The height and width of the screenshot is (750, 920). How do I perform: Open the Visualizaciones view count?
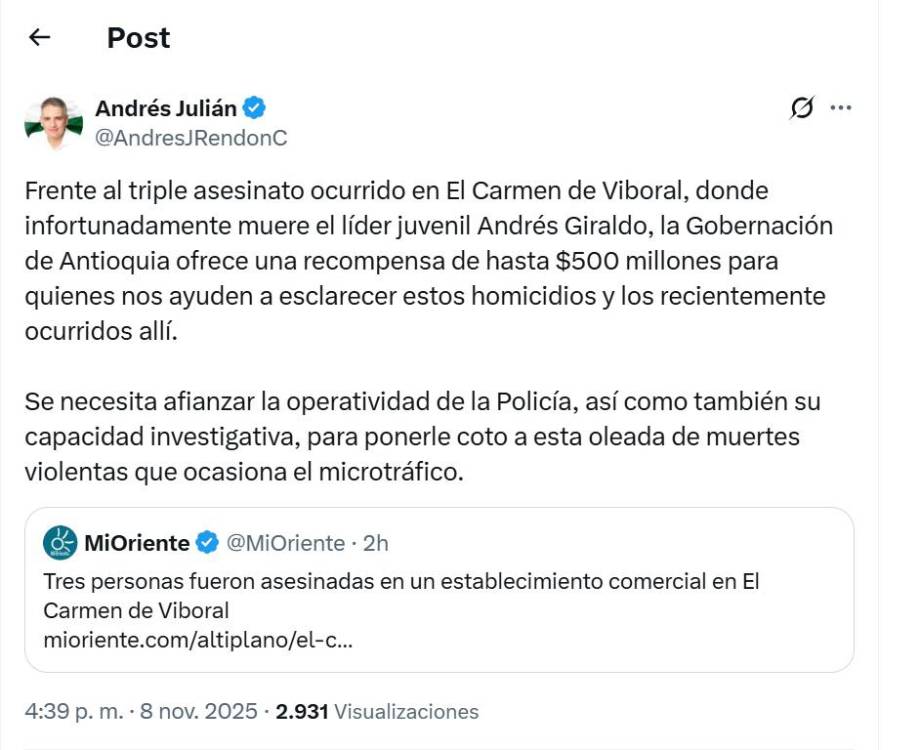(x=377, y=712)
